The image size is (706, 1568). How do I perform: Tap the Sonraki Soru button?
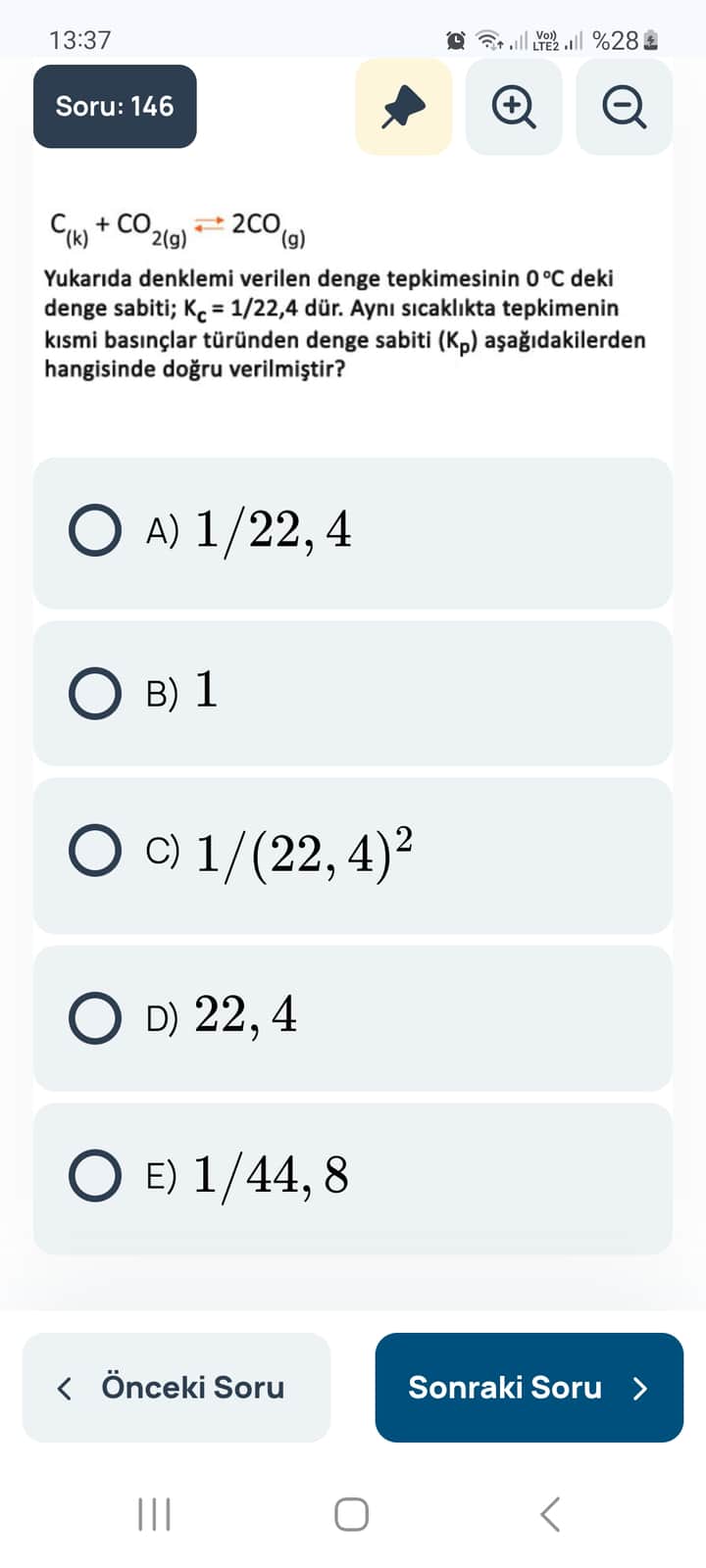pyautogui.click(x=529, y=1388)
